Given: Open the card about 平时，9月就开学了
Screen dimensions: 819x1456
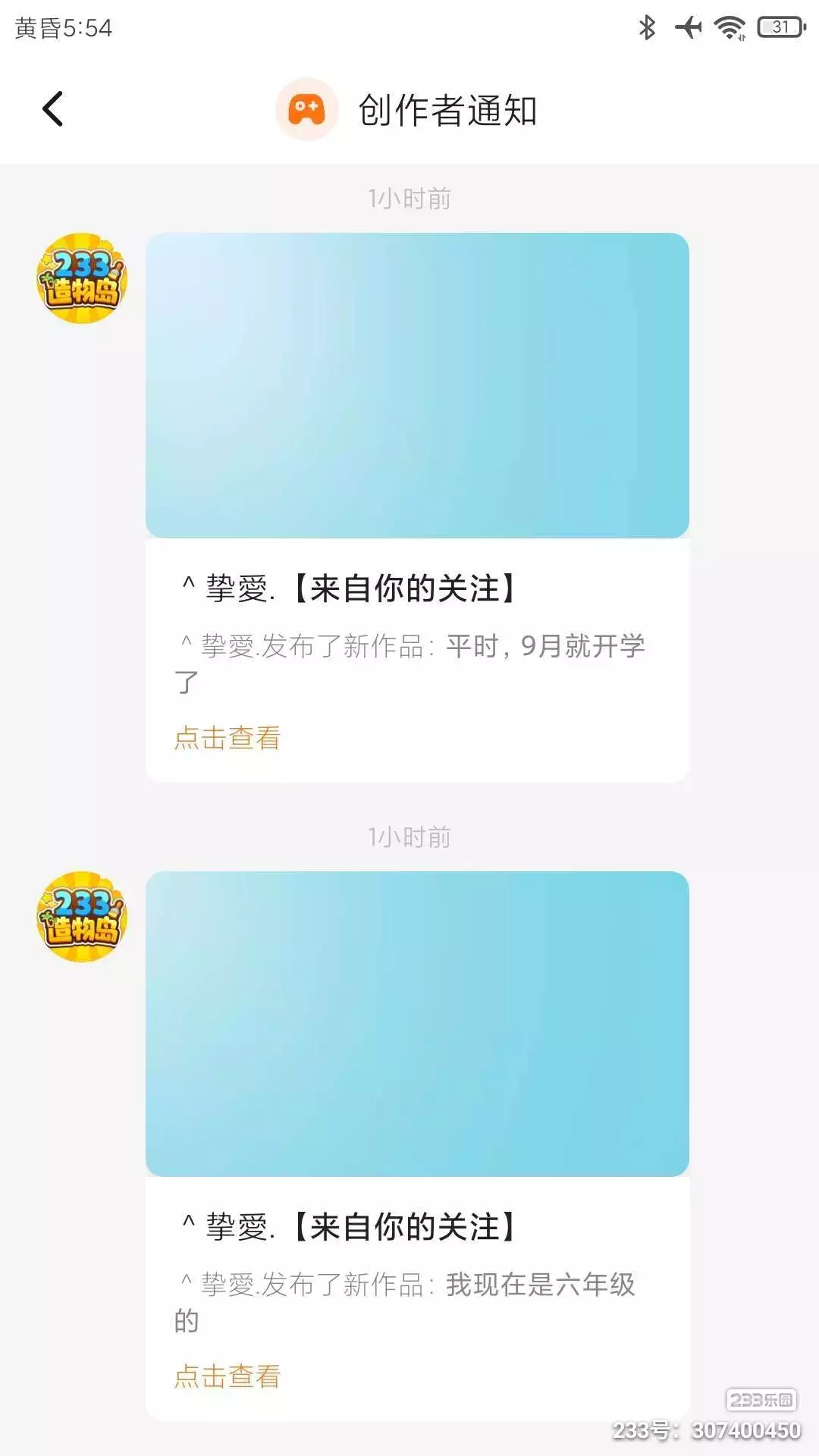Looking at the screenshot, I should [417, 507].
